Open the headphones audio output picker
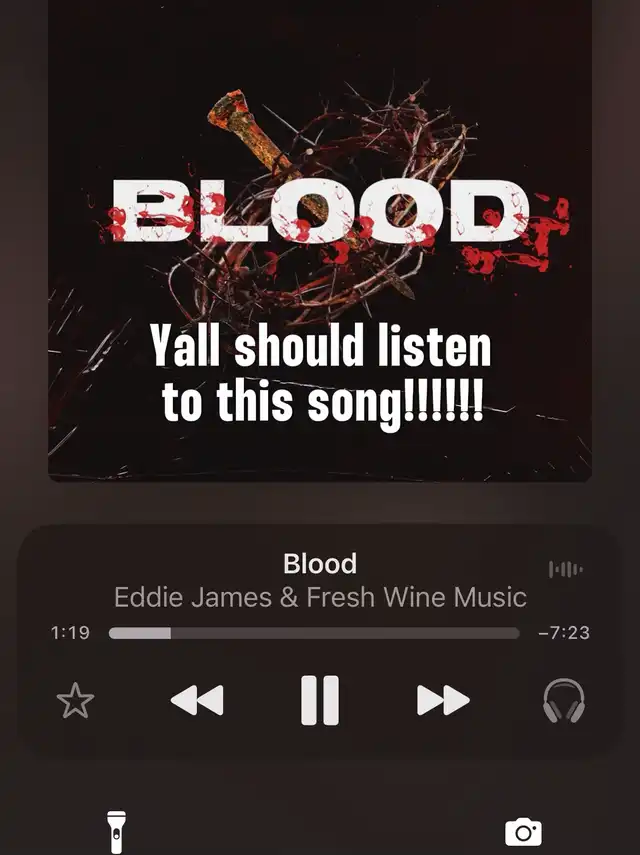The width and height of the screenshot is (640, 855). tap(564, 700)
